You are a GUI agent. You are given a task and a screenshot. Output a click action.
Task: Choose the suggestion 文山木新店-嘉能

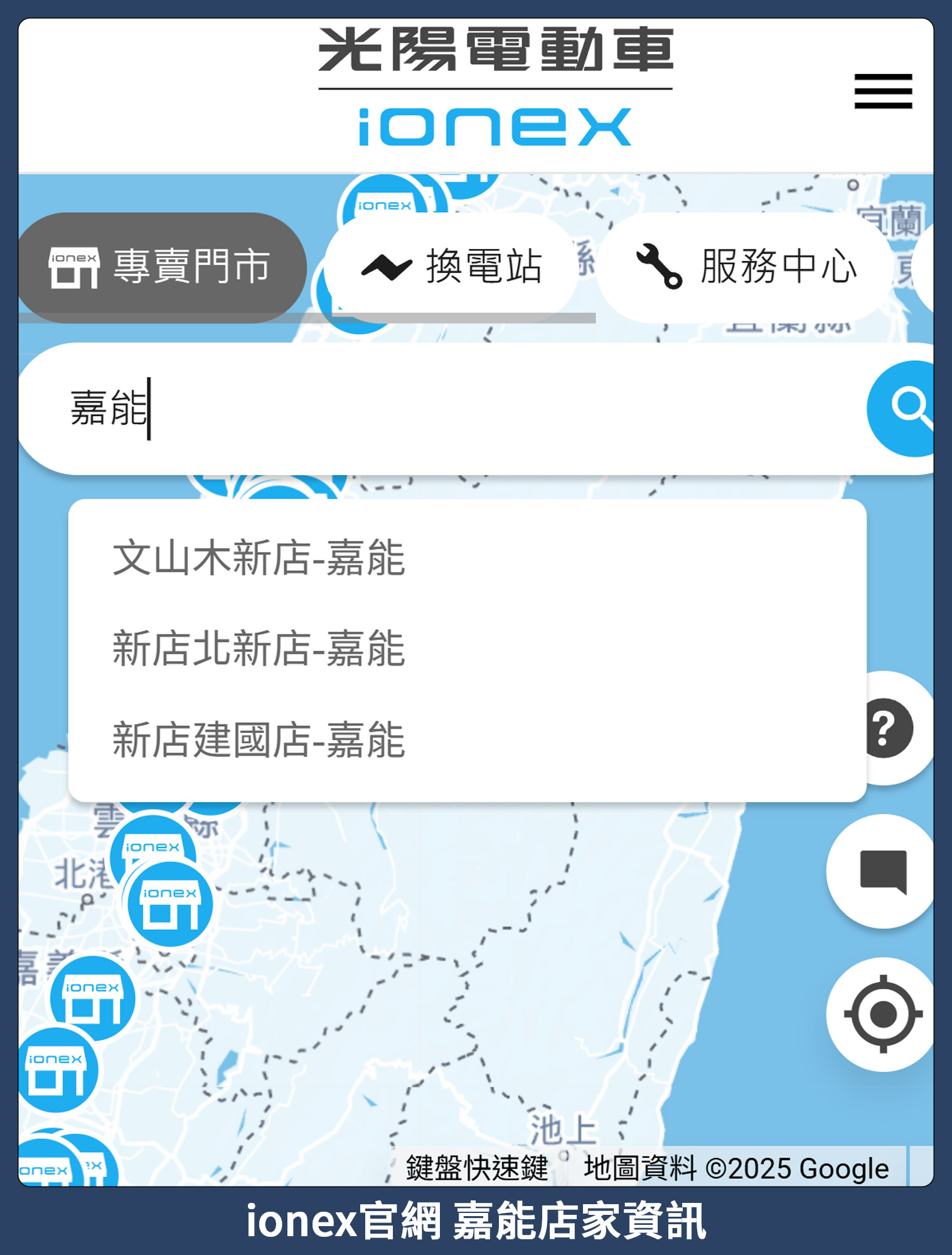(259, 558)
